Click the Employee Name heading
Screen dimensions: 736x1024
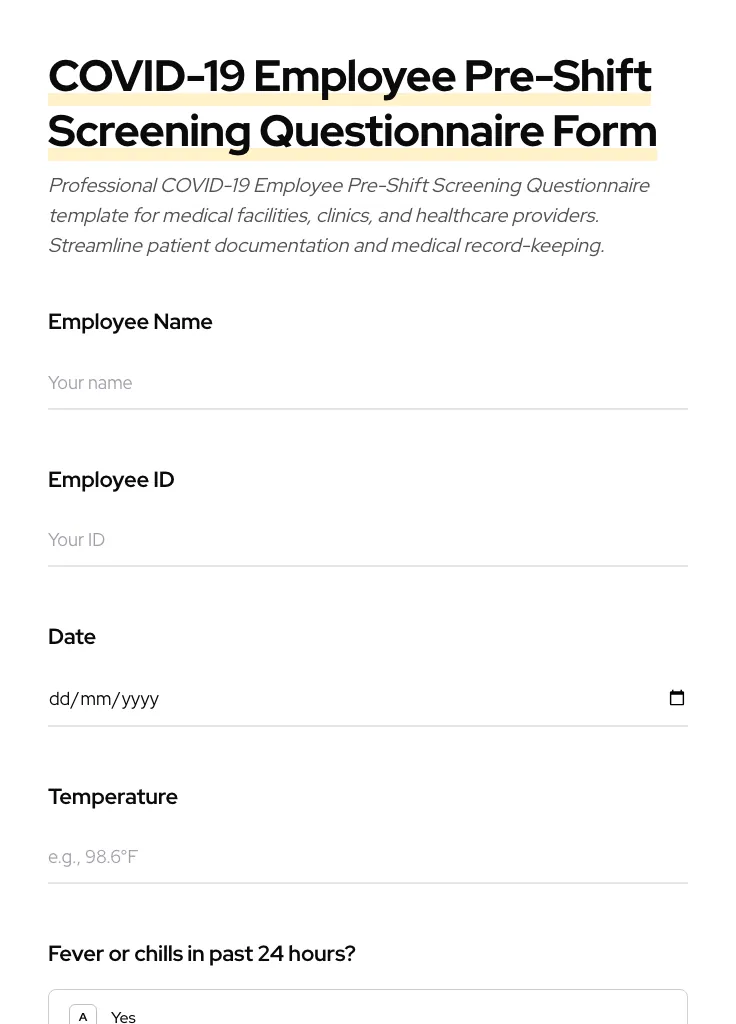[x=130, y=321]
